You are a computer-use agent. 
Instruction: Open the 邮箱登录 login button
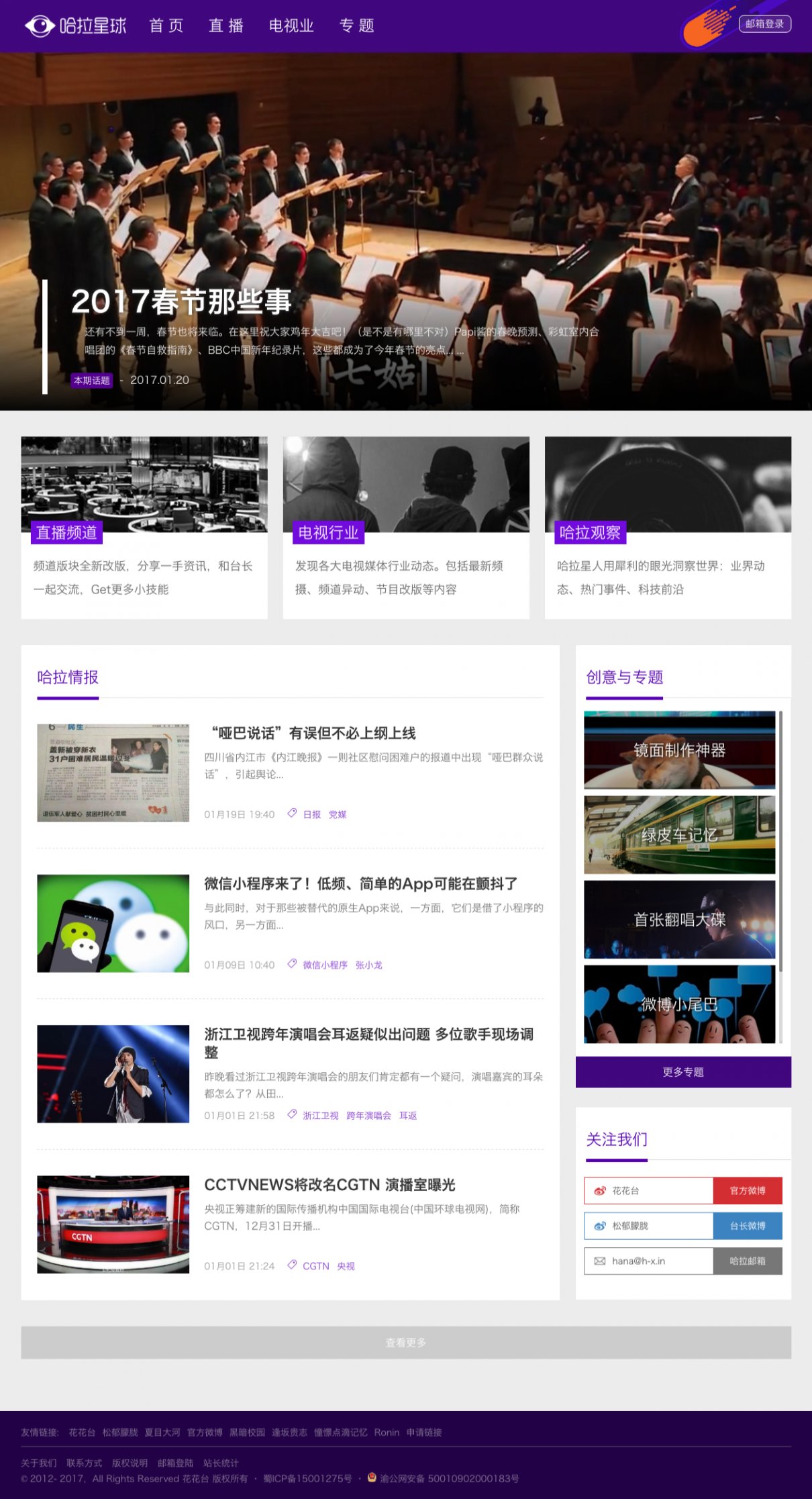click(x=764, y=24)
